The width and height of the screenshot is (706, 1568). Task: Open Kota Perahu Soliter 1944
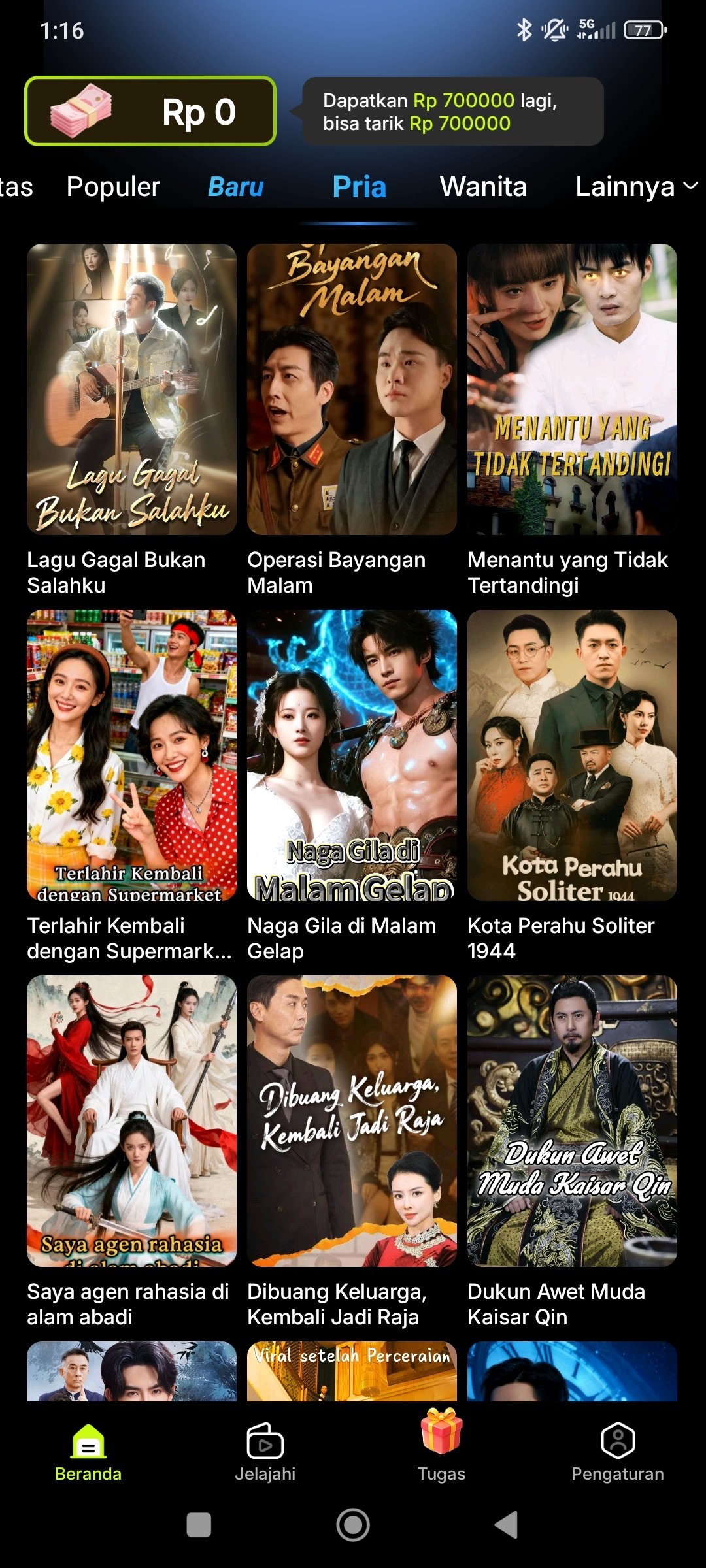point(572,755)
